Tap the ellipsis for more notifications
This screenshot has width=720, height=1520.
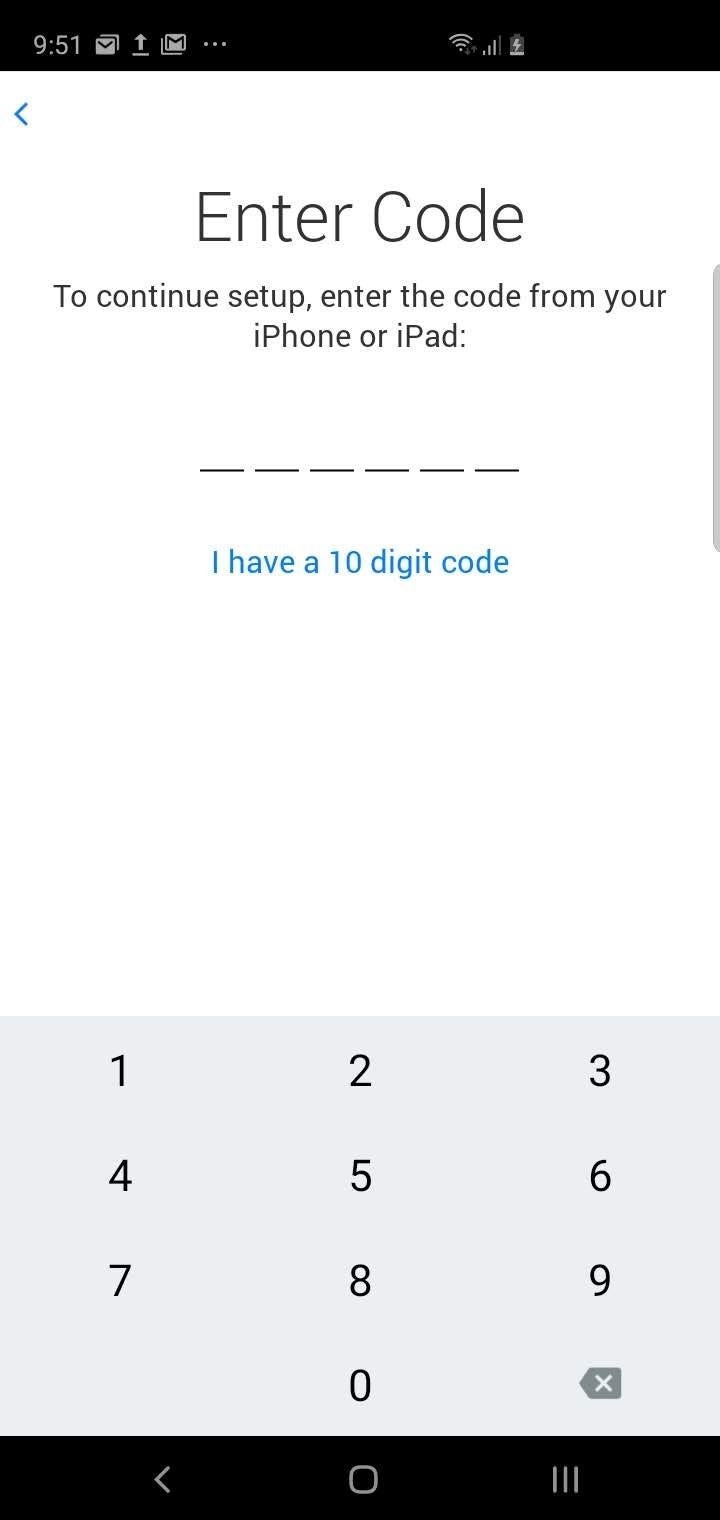(x=214, y=44)
